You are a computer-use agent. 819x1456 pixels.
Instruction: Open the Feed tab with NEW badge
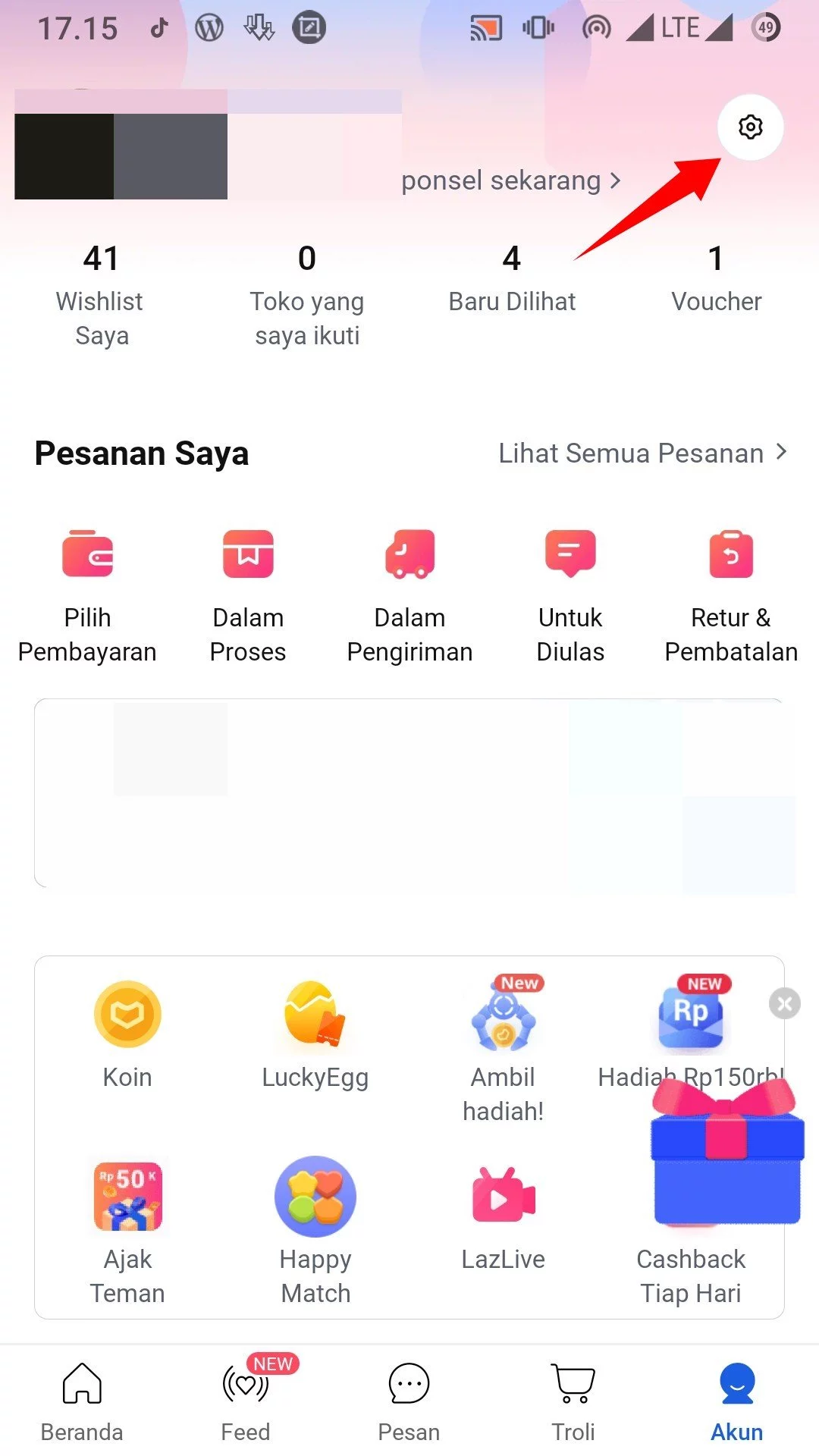click(x=245, y=1399)
